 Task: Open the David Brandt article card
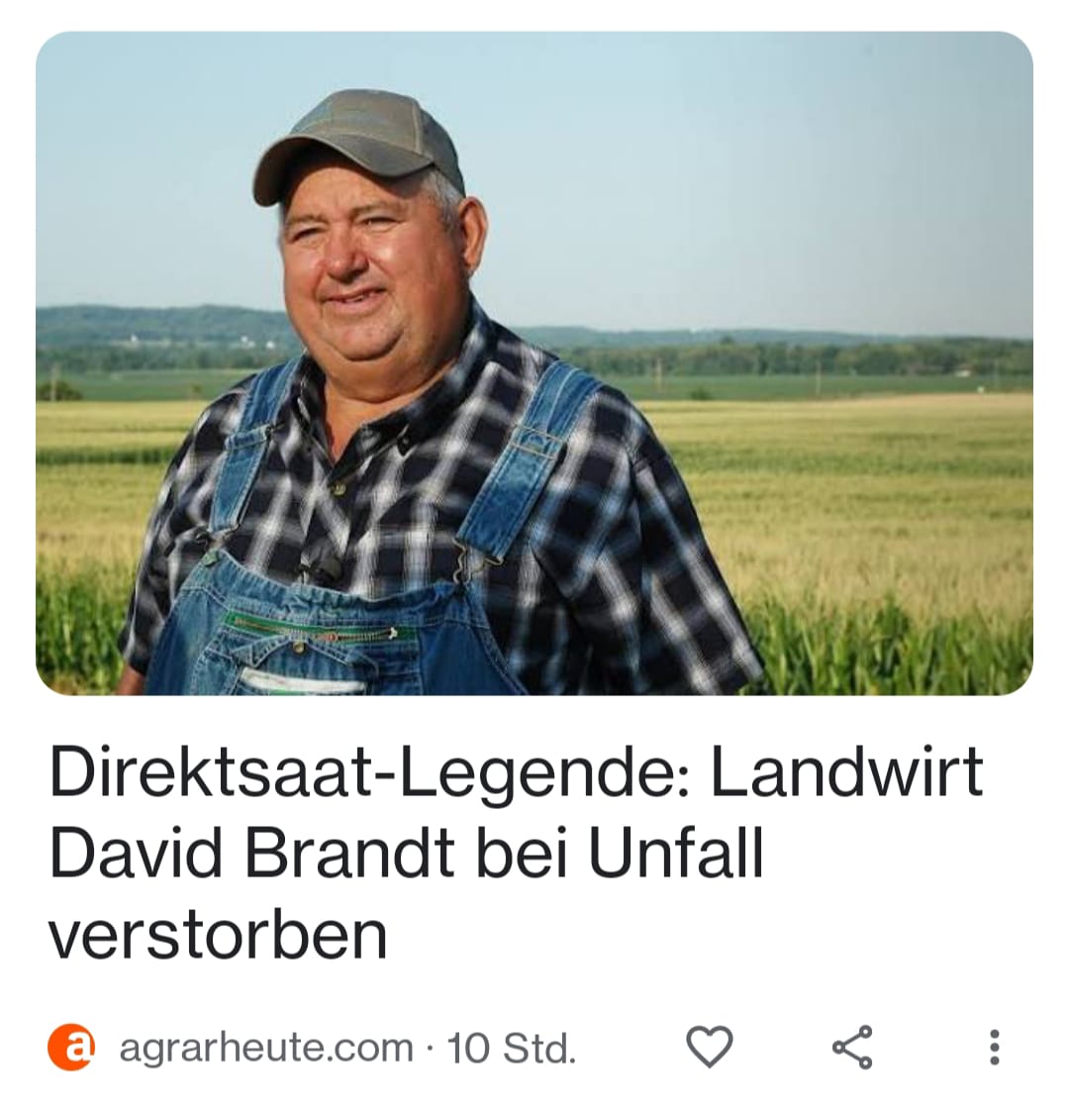515,852
